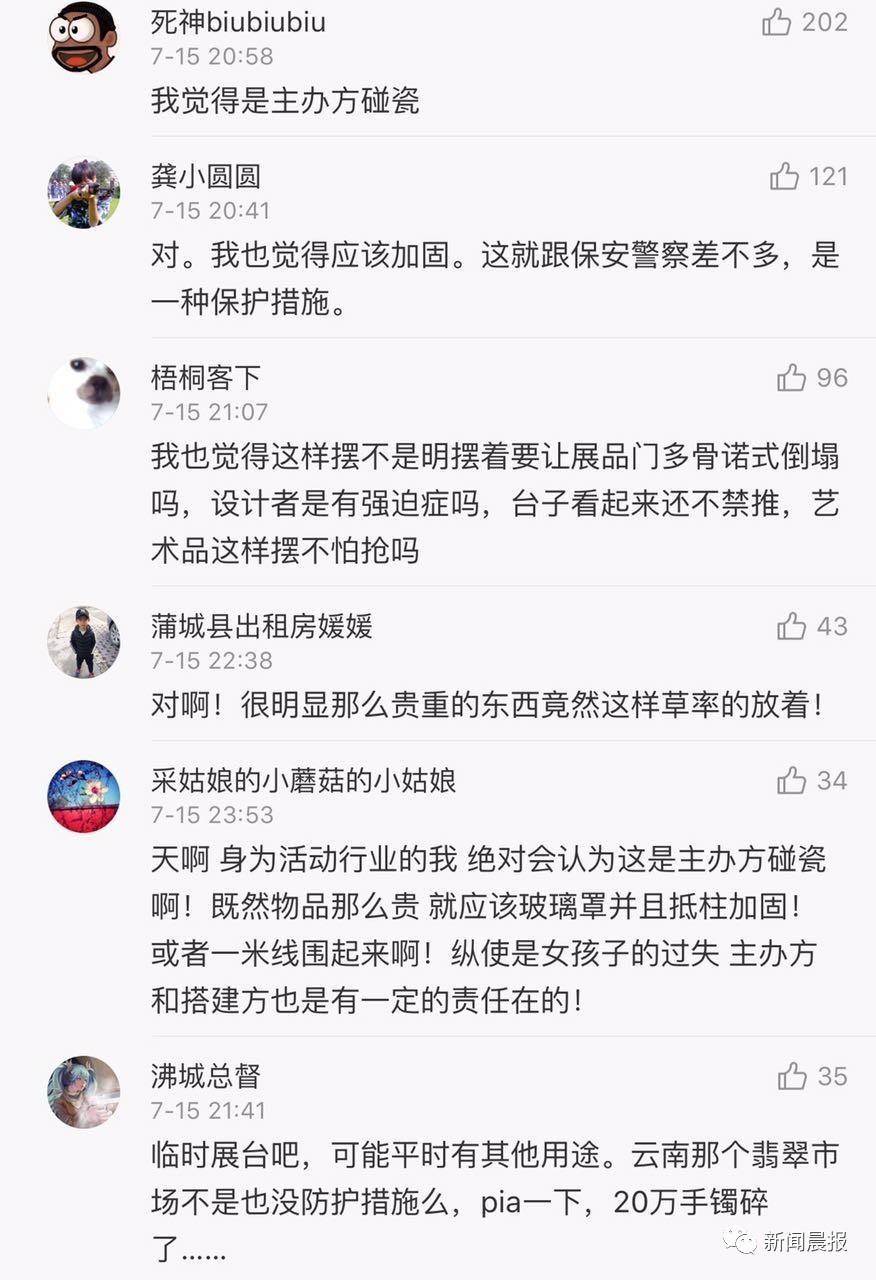This screenshot has height=1280, width=876.
Task: Open the avatar of 采姑娘的小蘑菇的小姑娘
Action: 84,797
